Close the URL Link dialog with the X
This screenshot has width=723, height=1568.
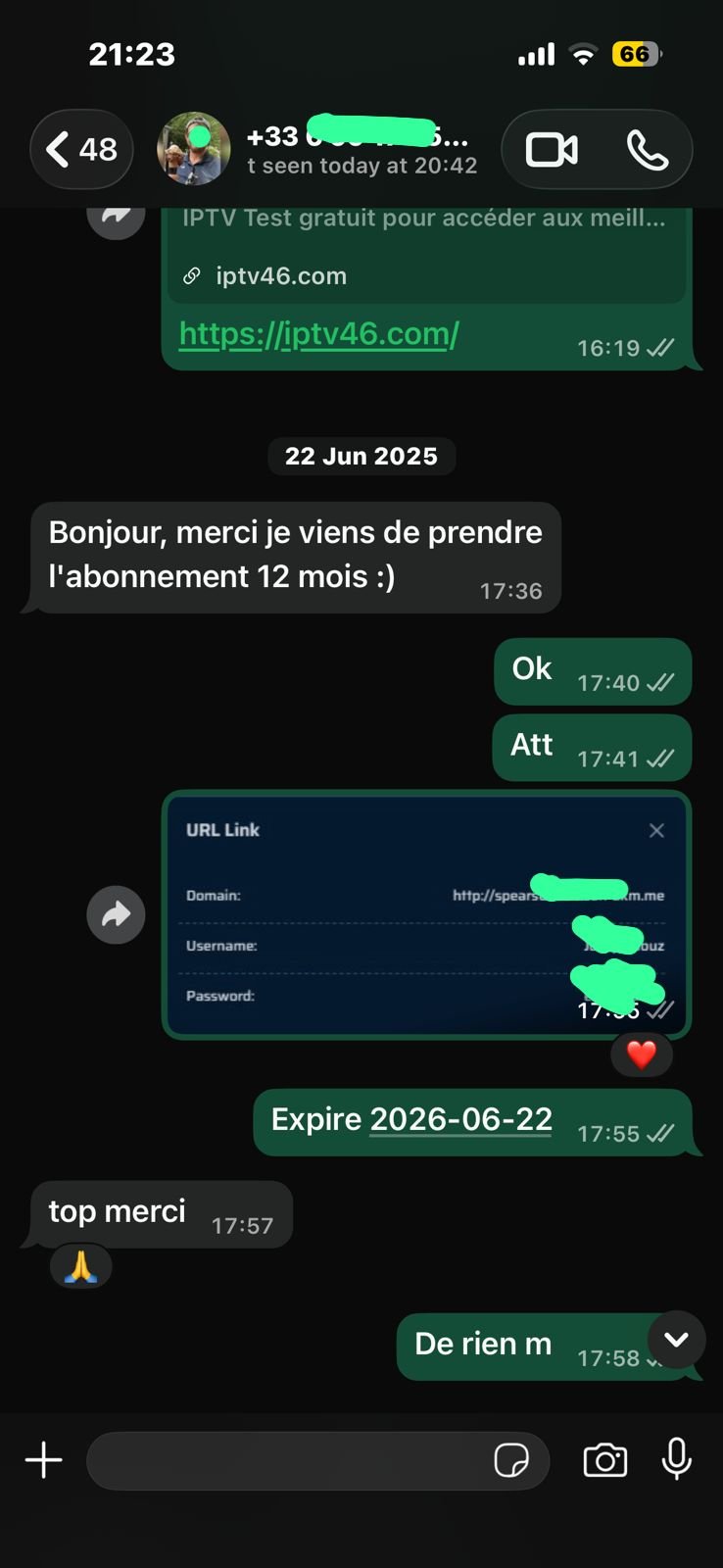[x=656, y=830]
